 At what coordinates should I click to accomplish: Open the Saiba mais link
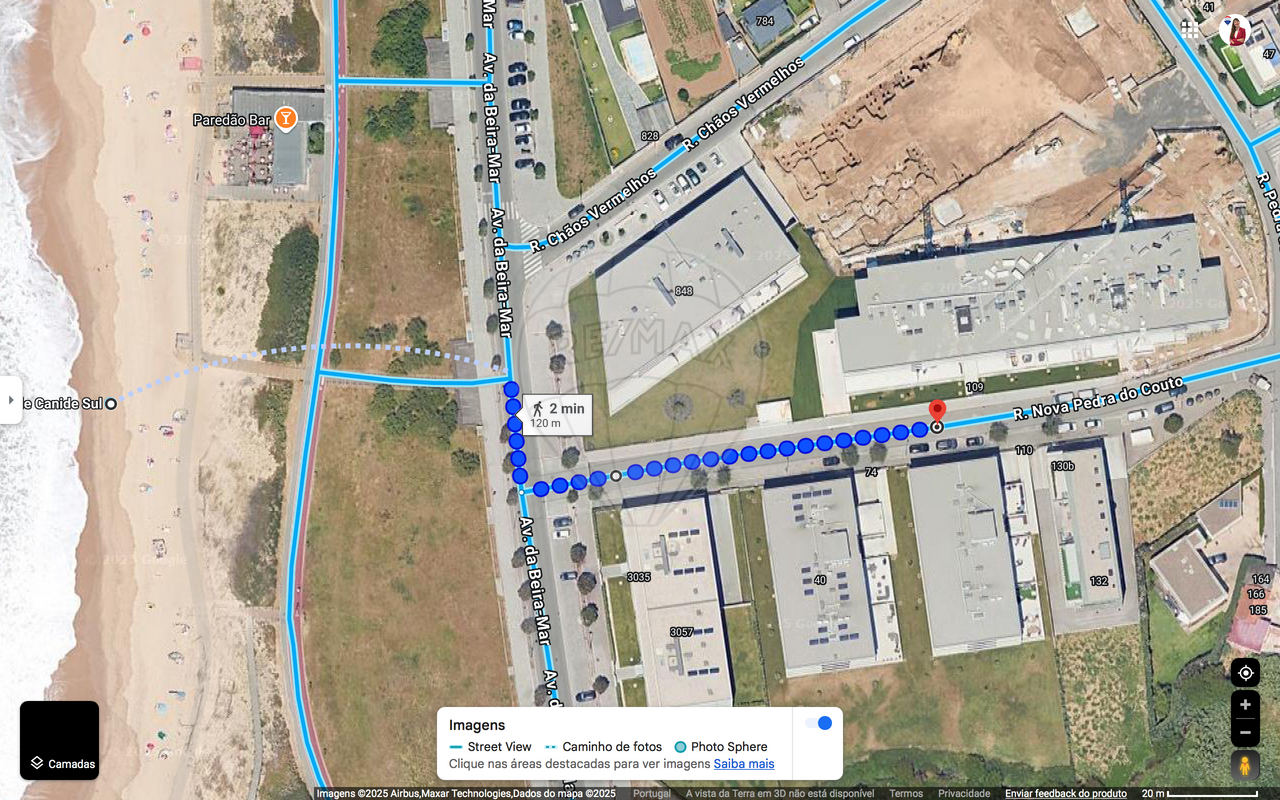743,764
